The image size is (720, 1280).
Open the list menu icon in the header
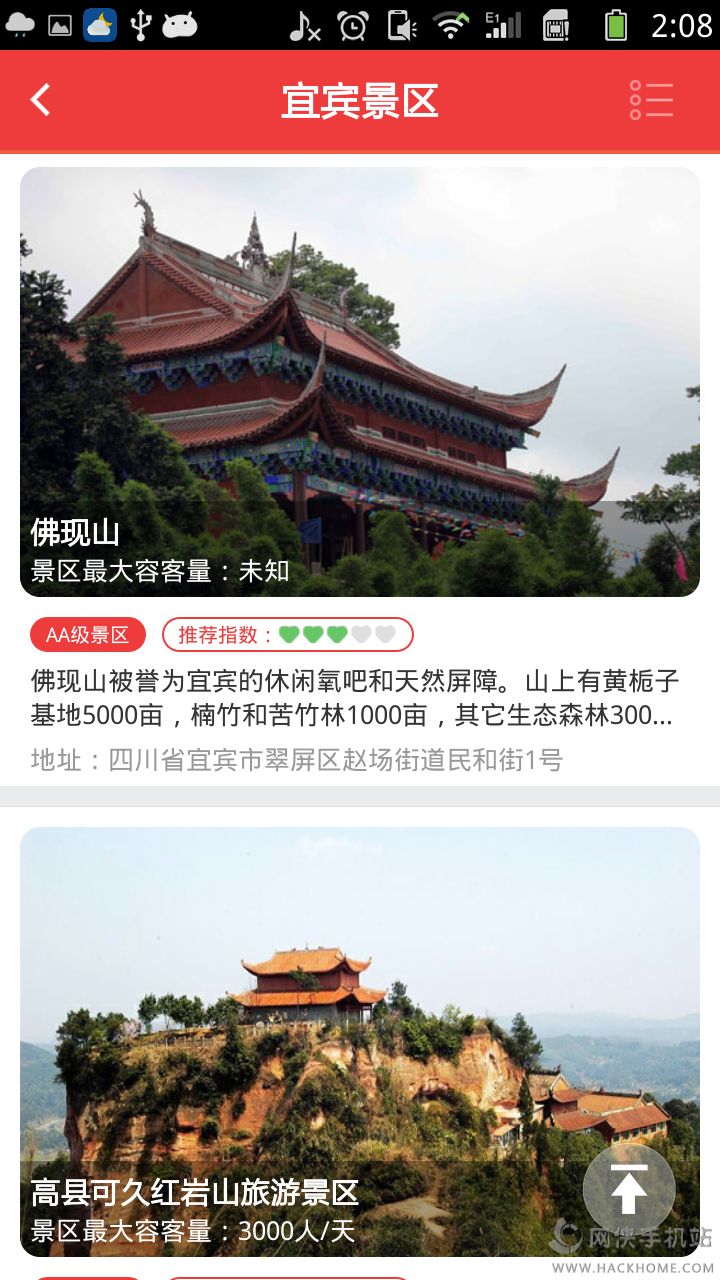click(x=651, y=100)
